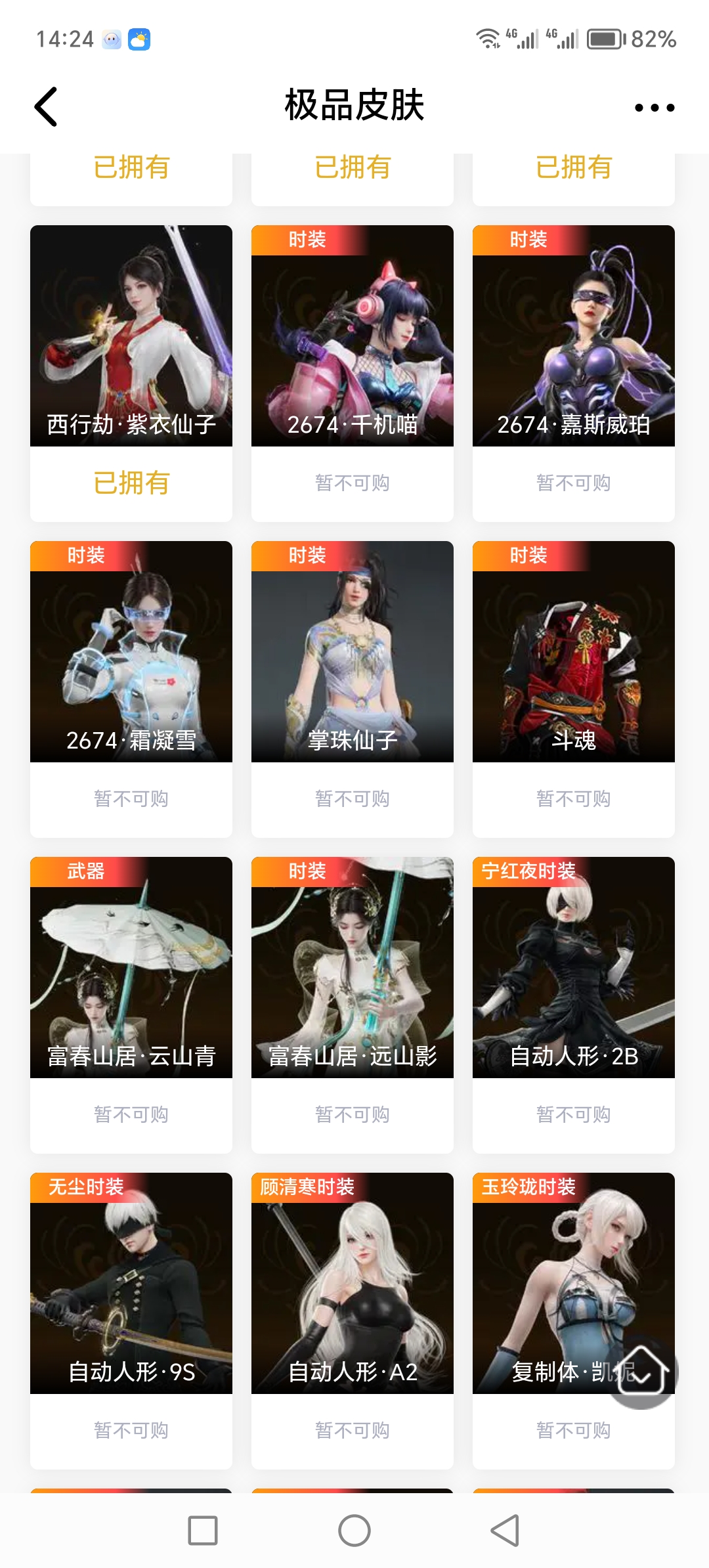Open recent apps with the square button
The height and width of the screenshot is (1568, 709).
[x=203, y=1531]
